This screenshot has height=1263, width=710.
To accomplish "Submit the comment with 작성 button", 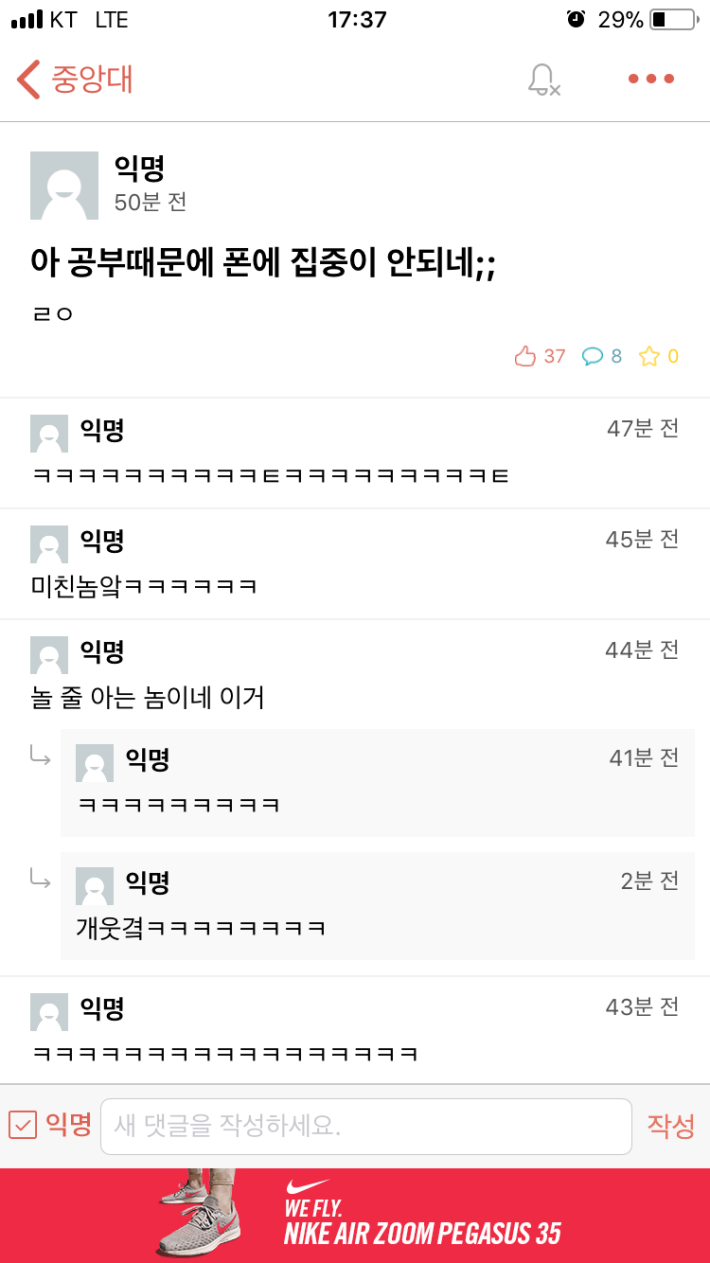I will click(670, 1126).
